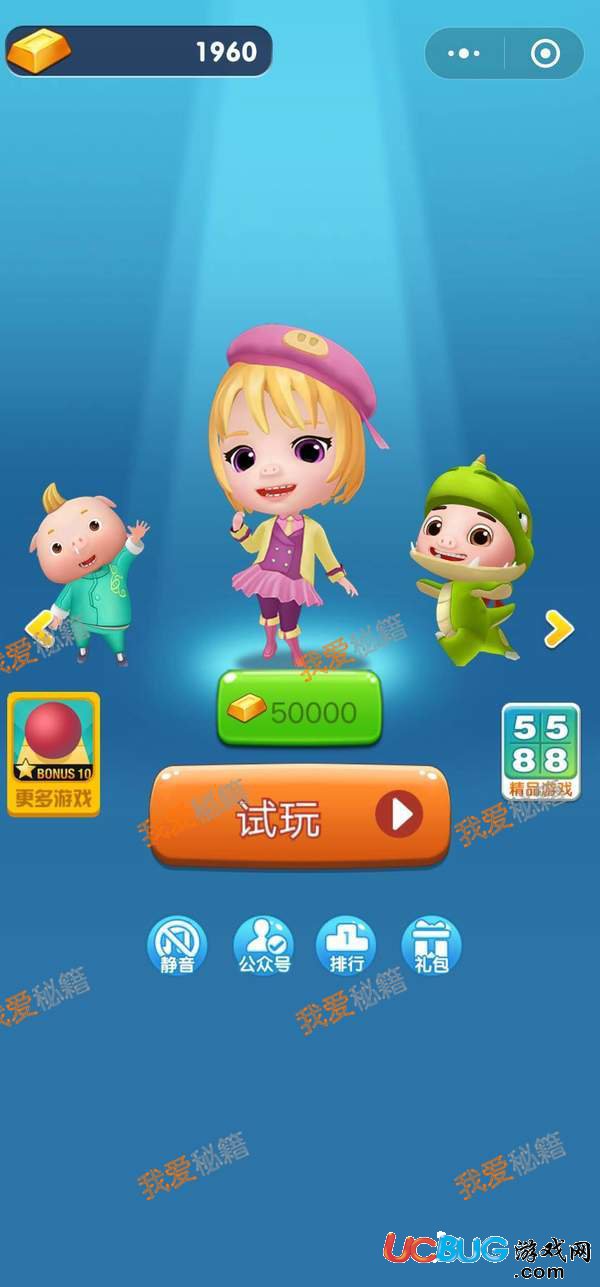Viewport: 600px width, 1287px height.
Task: Show the next character with the right arrow
Action: tap(558, 628)
